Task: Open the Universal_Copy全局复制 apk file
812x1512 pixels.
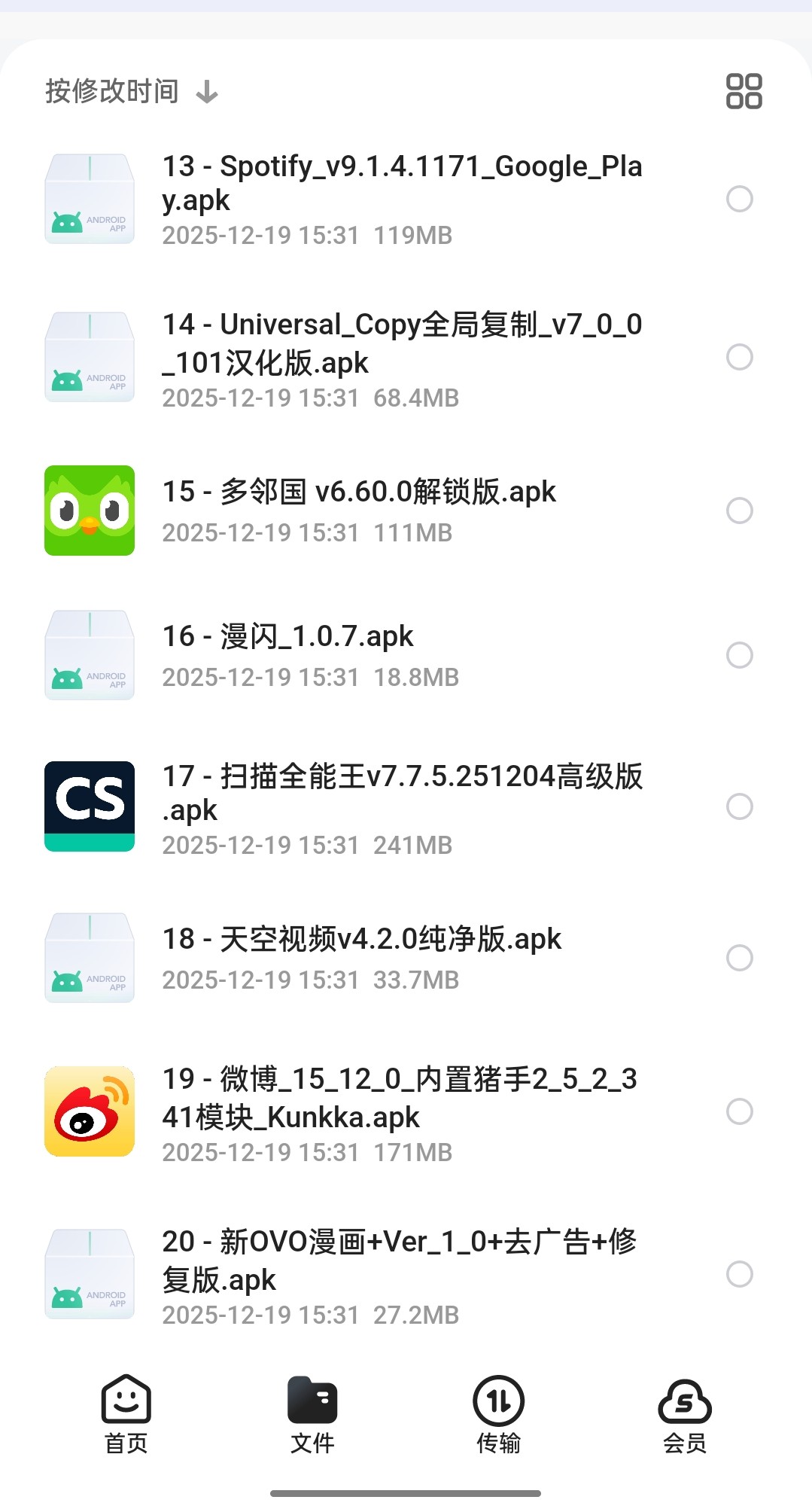Action: click(x=402, y=343)
